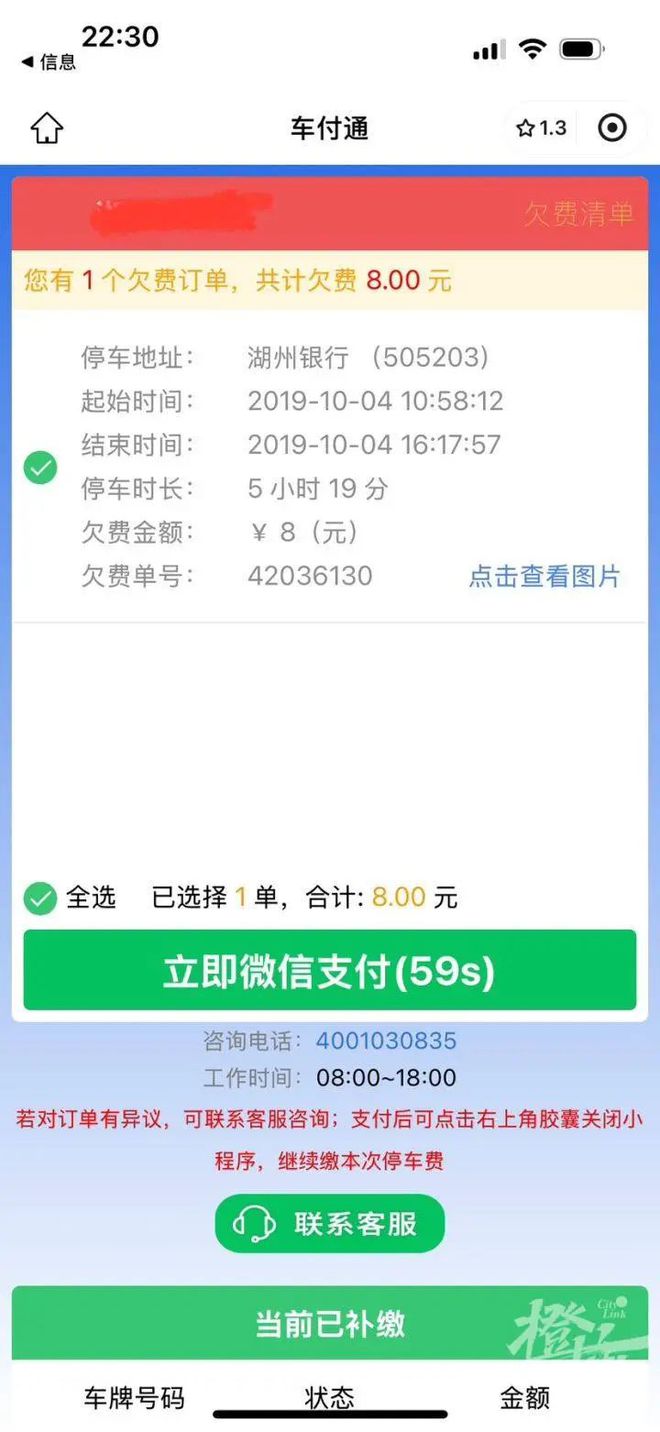The image size is (660, 1432).
Task: Return to 信息 app from status bar
Action: 48,62
